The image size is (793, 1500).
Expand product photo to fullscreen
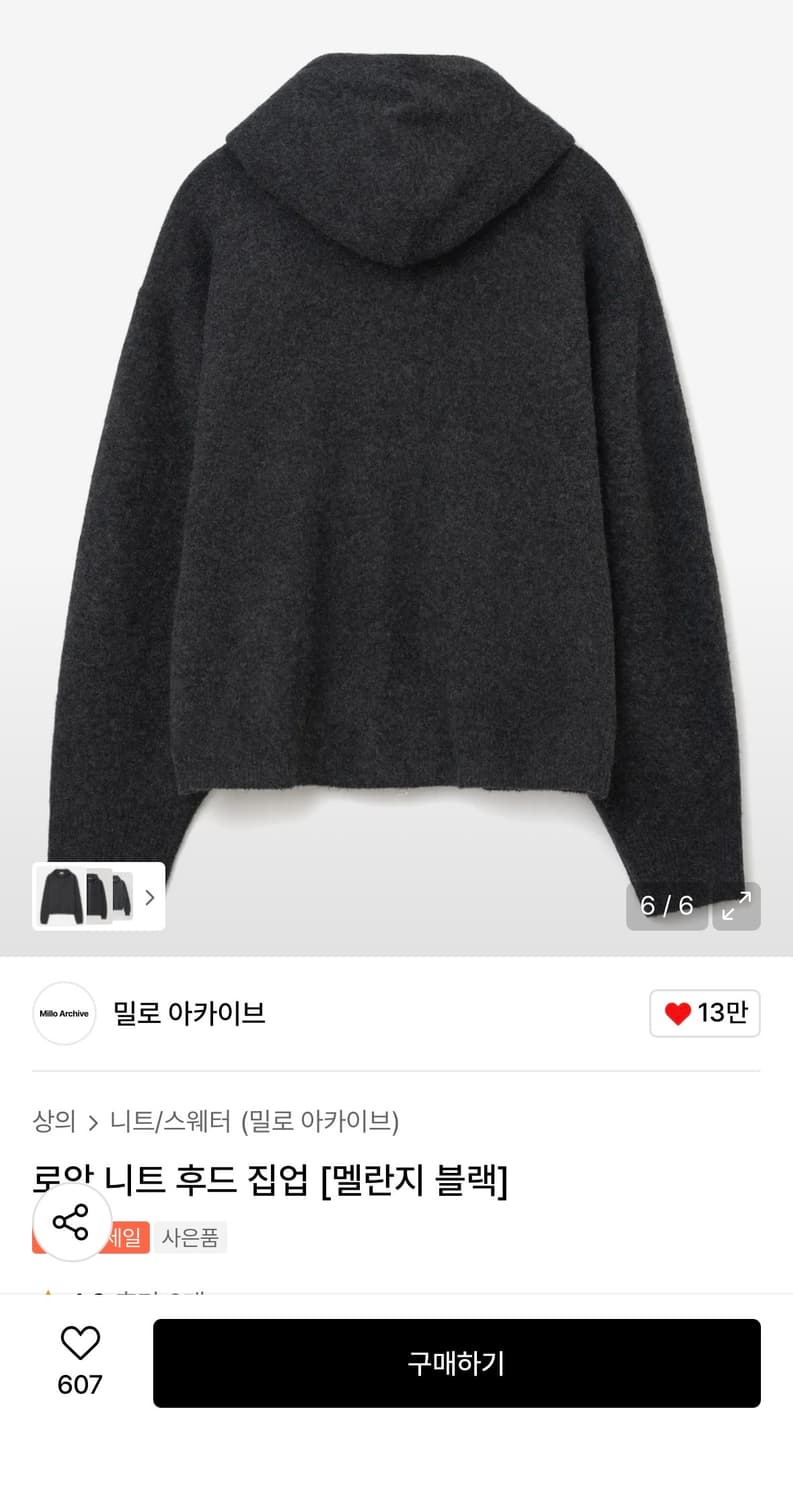click(736, 906)
